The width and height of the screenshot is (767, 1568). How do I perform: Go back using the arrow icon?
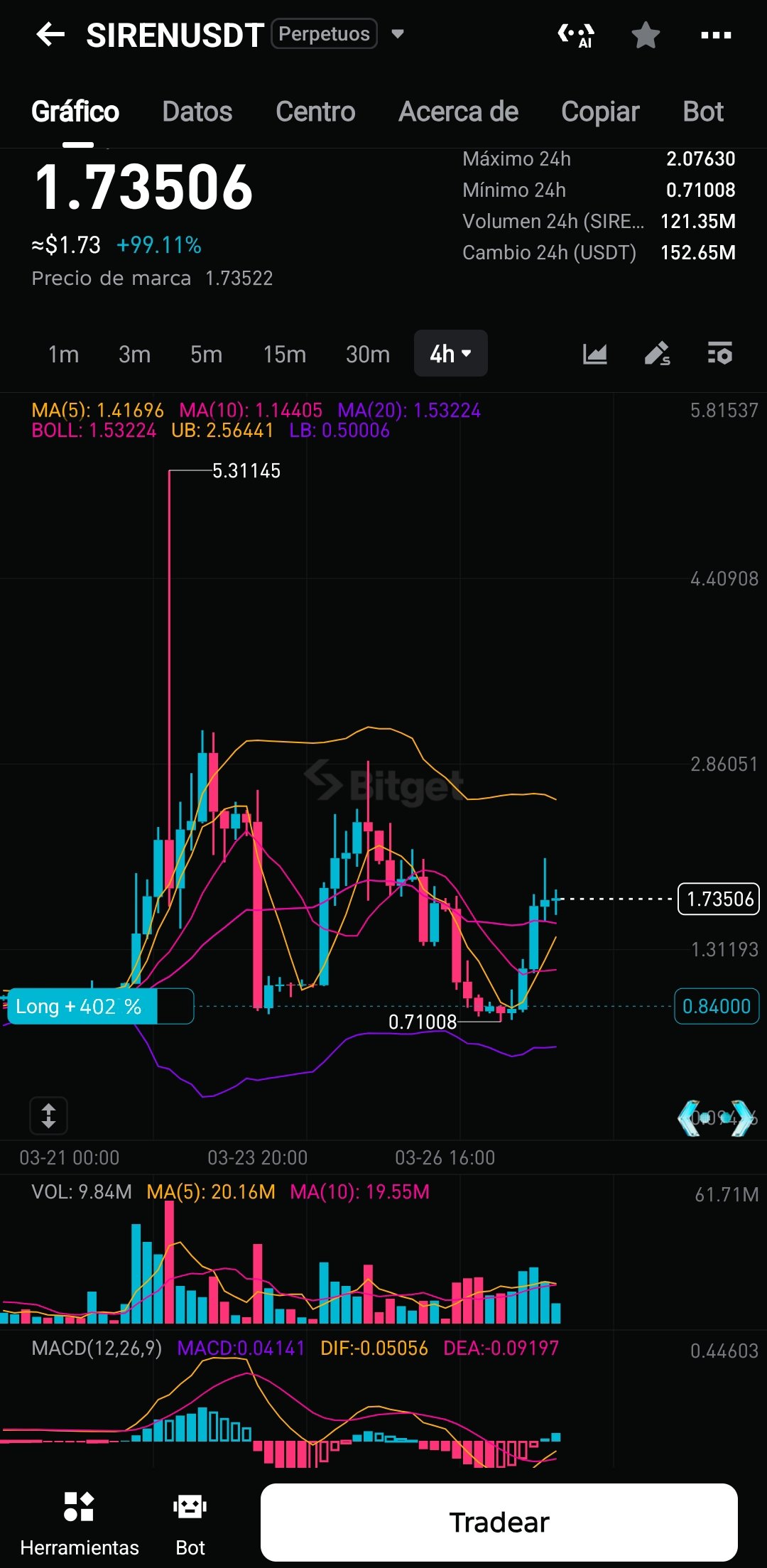(50, 34)
